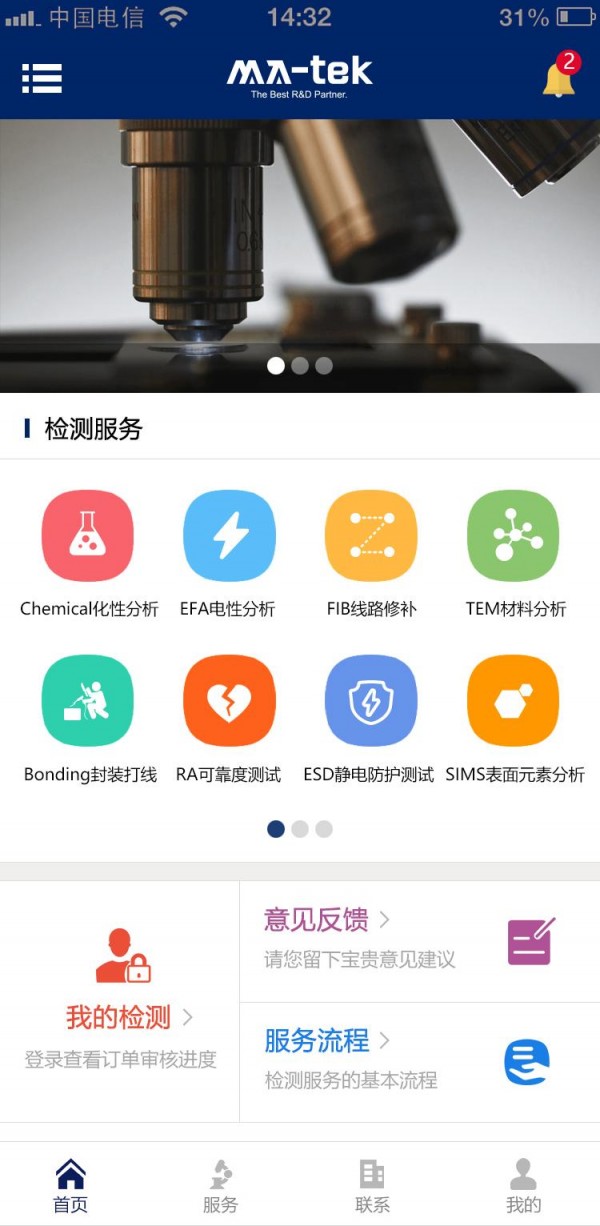Open Bonding封装打线 service
Image resolution: width=600 pixels, height=1226 pixels.
pyautogui.click(x=88, y=702)
